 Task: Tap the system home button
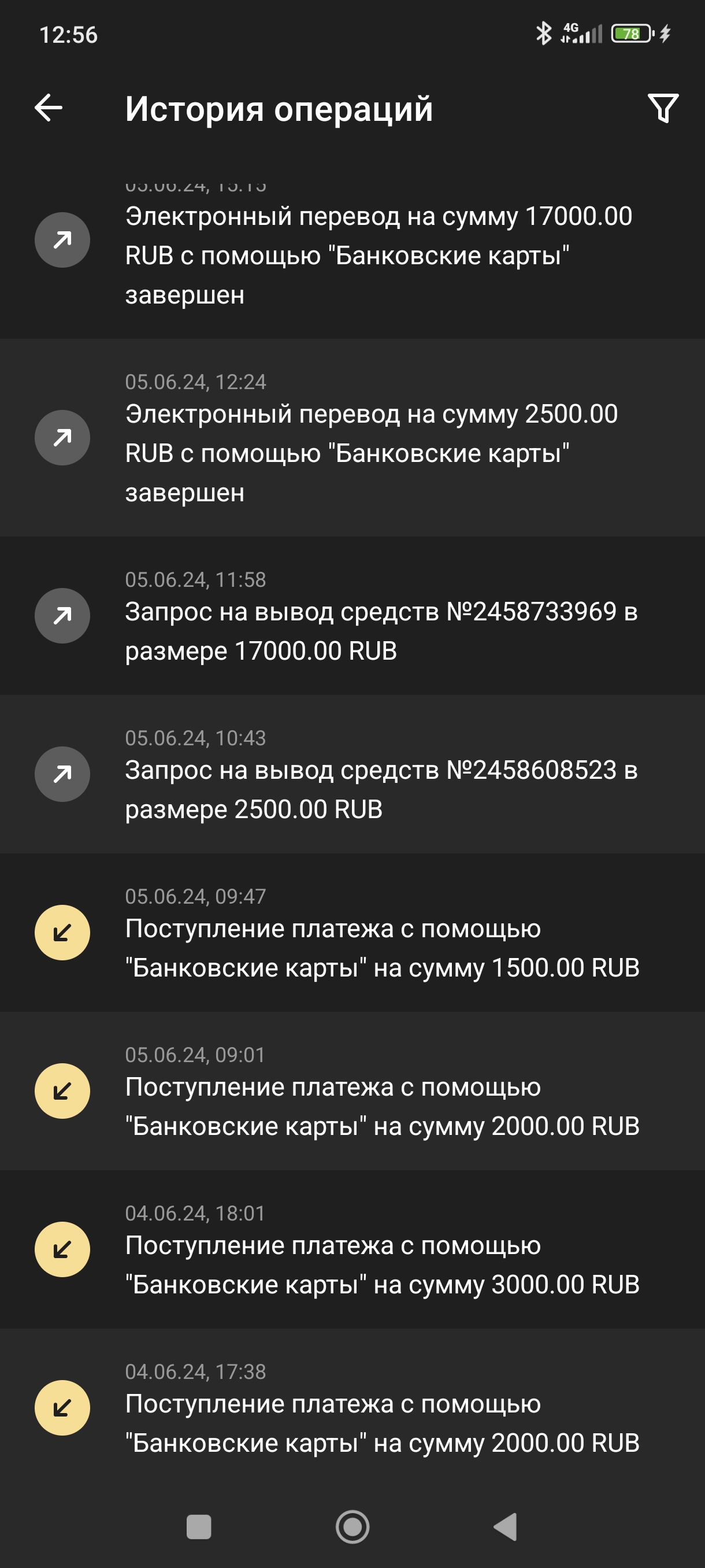coord(352,1526)
